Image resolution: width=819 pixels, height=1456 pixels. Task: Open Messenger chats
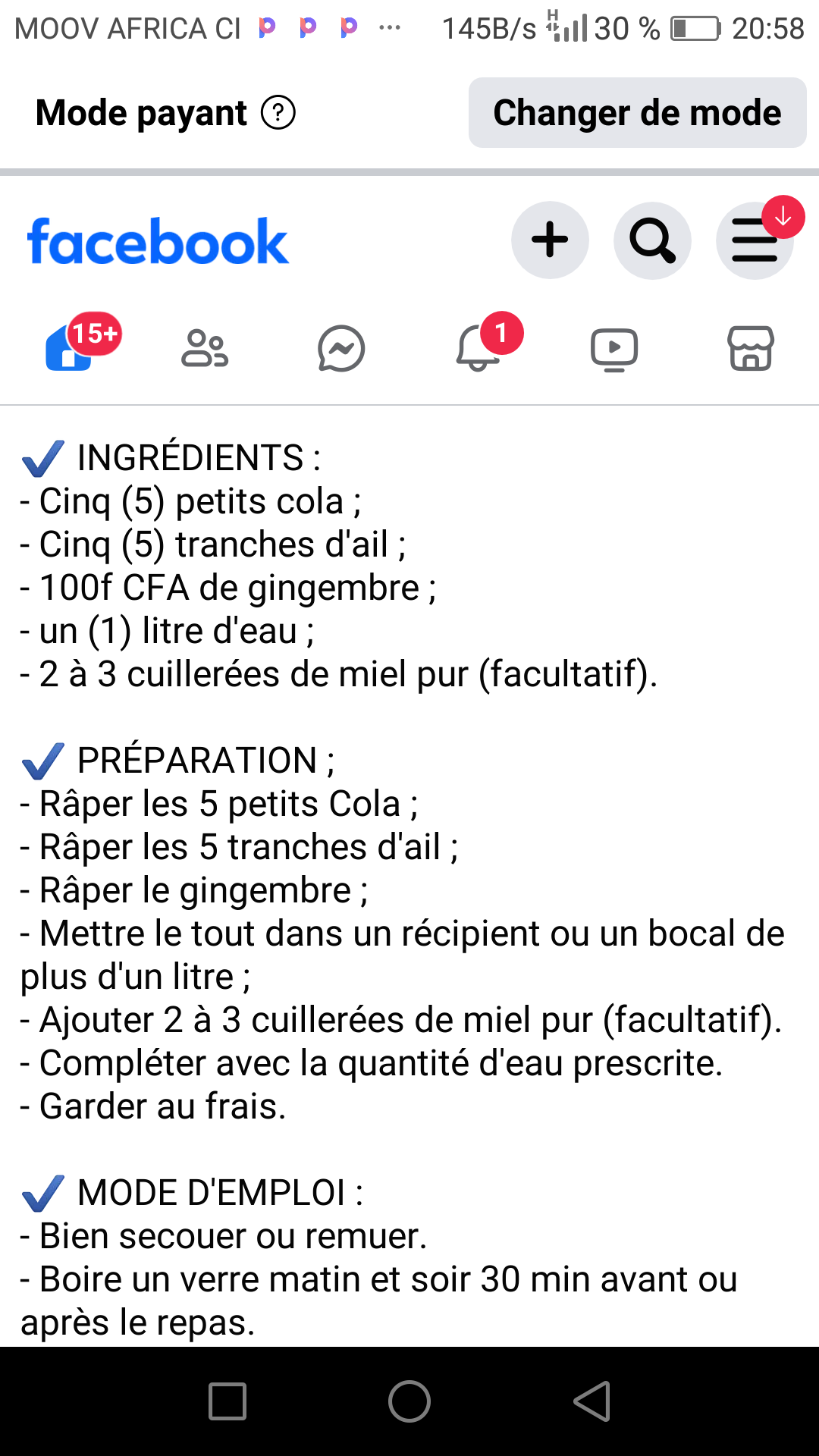[341, 349]
